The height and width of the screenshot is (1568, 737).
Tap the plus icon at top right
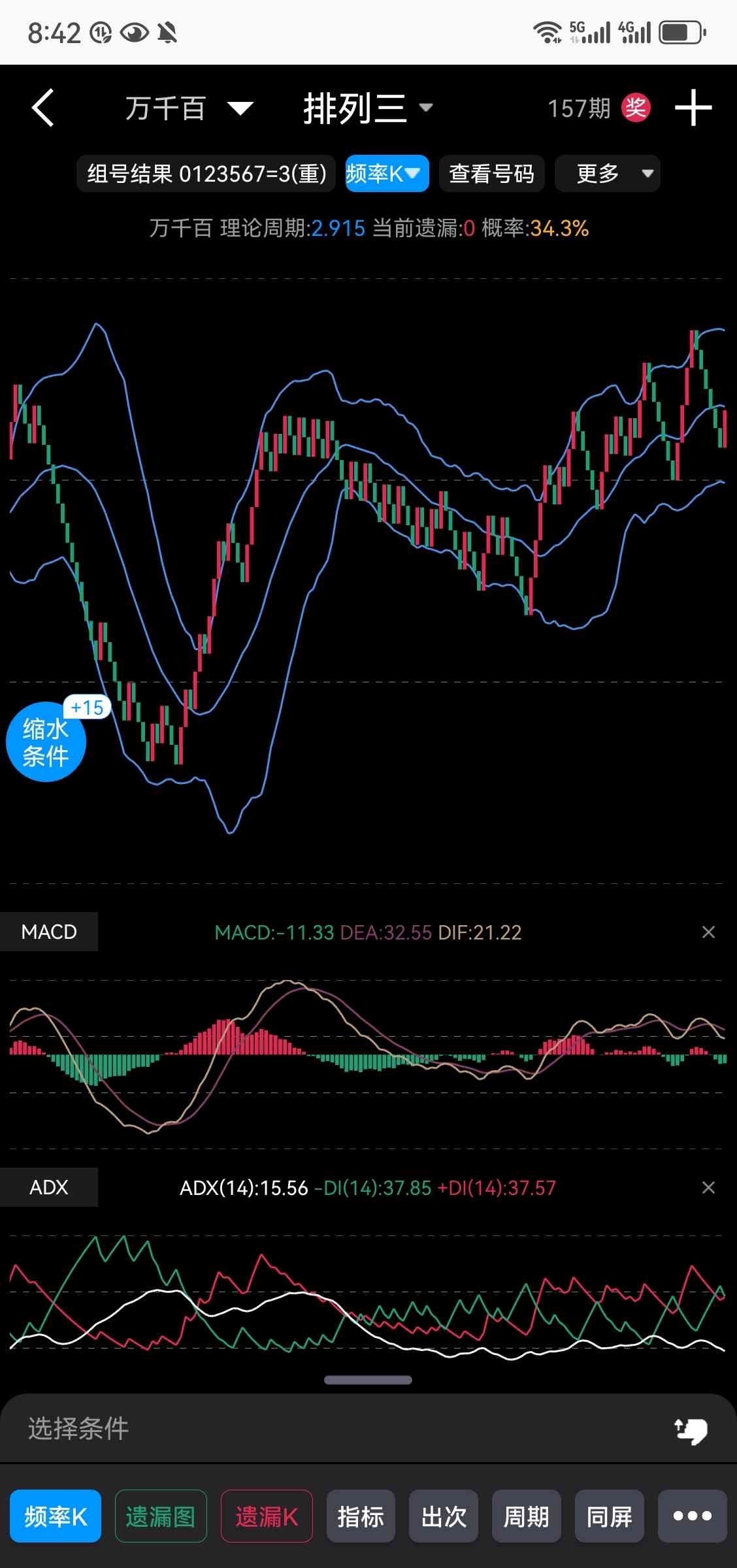click(x=693, y=108)
